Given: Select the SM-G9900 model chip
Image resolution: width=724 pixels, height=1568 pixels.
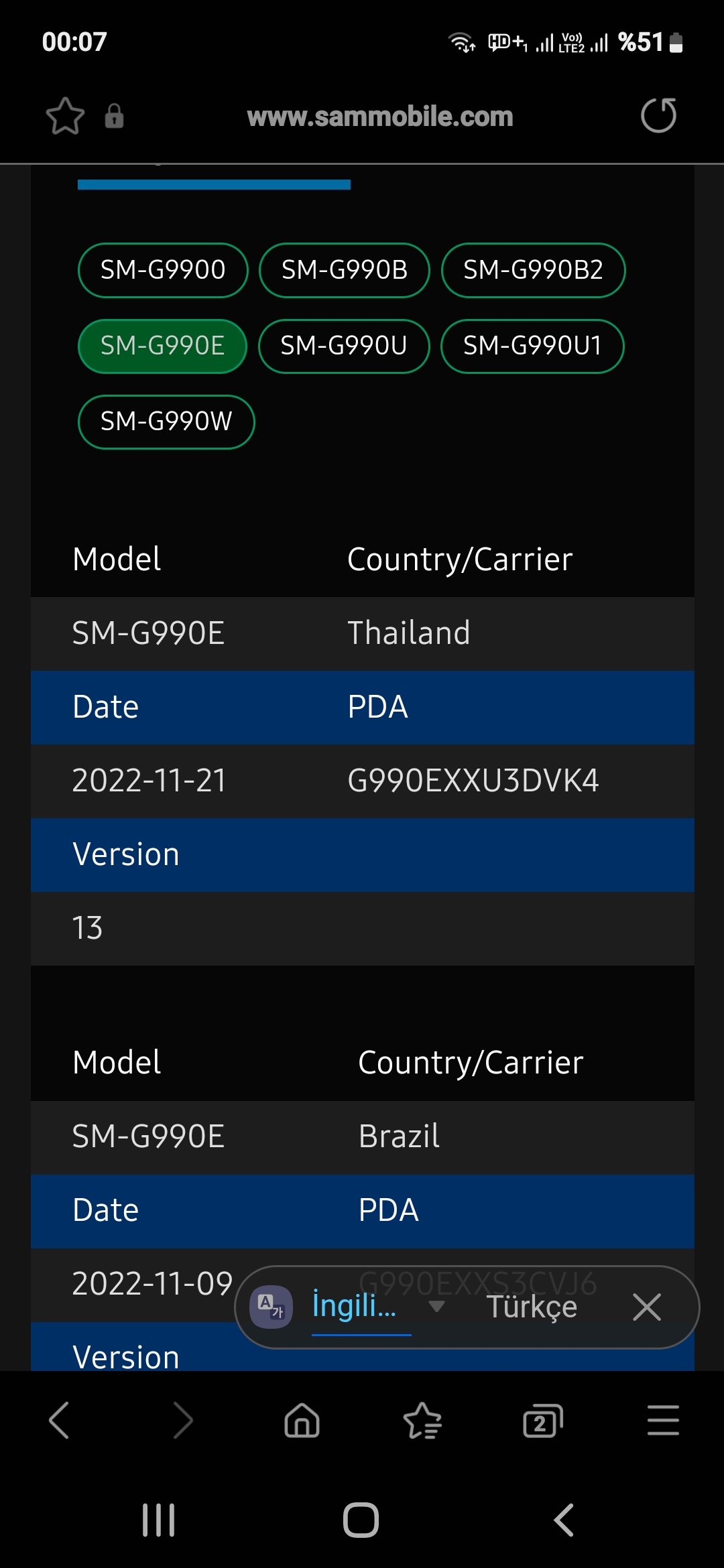Looking at the screenshot, I should click(x=163, y=270).
